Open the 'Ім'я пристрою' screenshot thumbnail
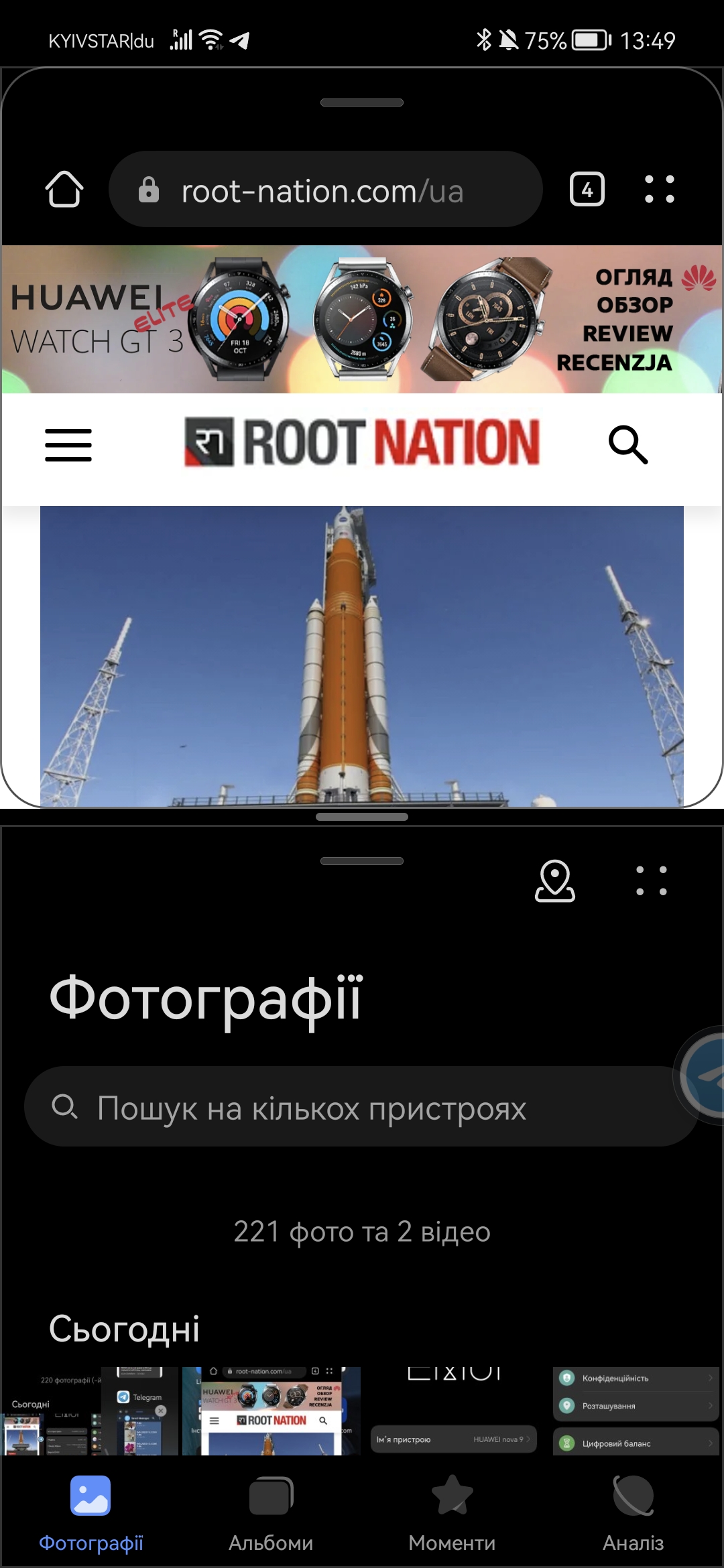This screenshot has height=1568, width=724. pyautogui.click(x=454, y=1411)
